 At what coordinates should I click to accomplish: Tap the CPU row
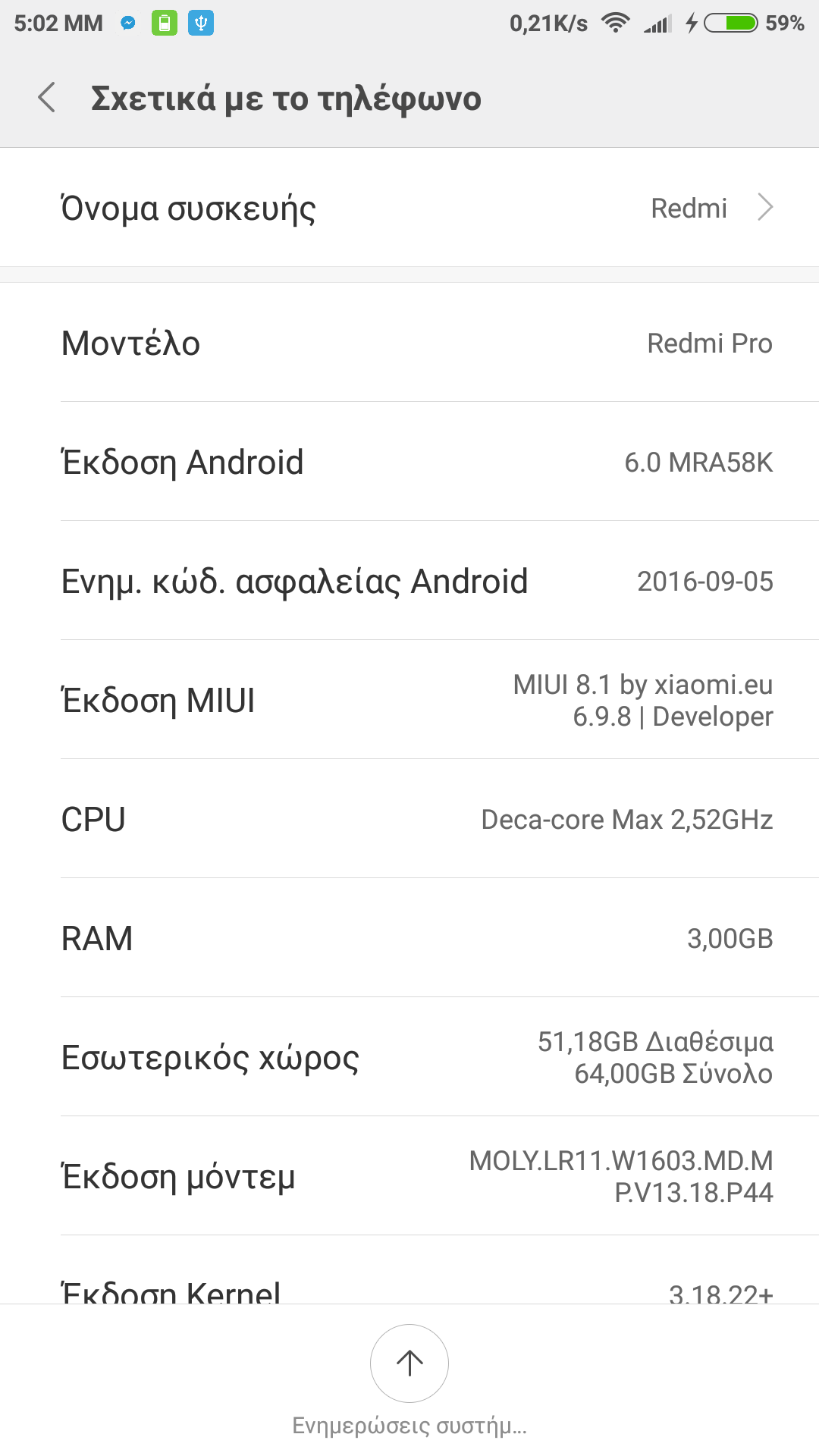[409, 819]
